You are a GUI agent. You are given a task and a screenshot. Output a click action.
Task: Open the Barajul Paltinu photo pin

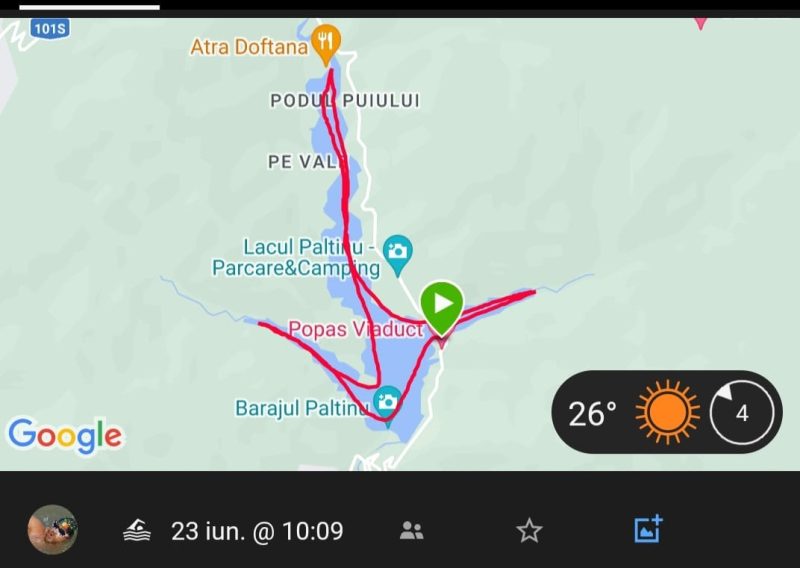tap(387, 402)
